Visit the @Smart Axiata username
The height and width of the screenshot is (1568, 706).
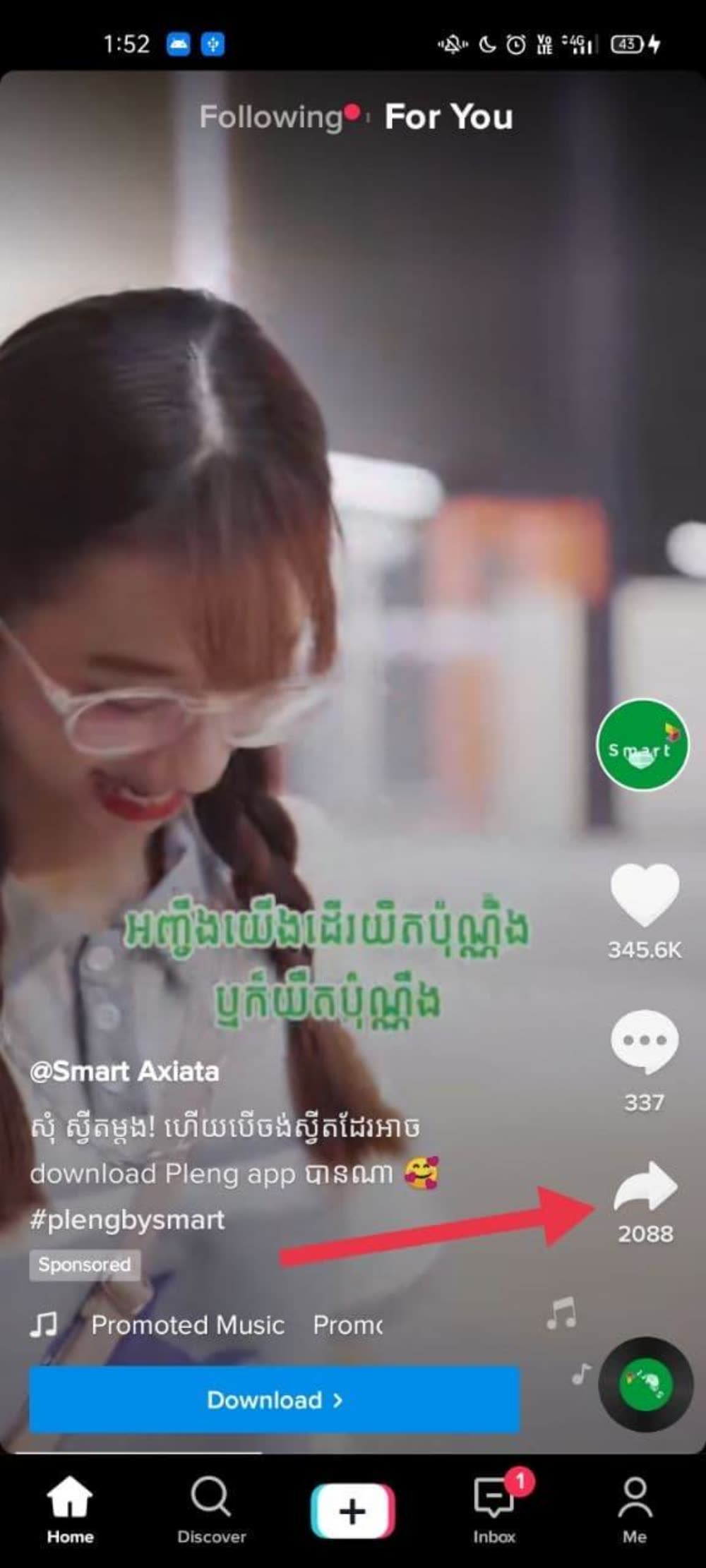(x=124, y=1072)
